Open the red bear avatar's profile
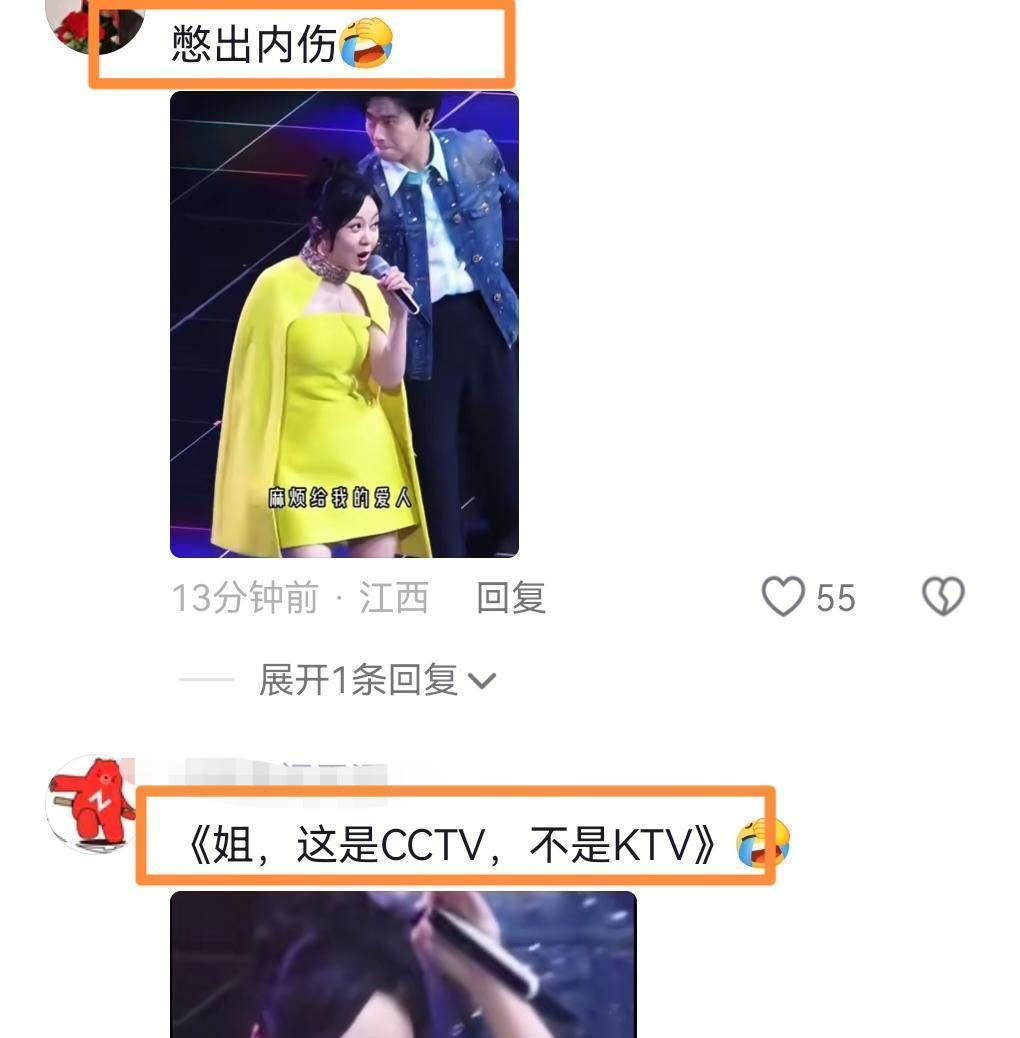 click(x=92, y=803)
